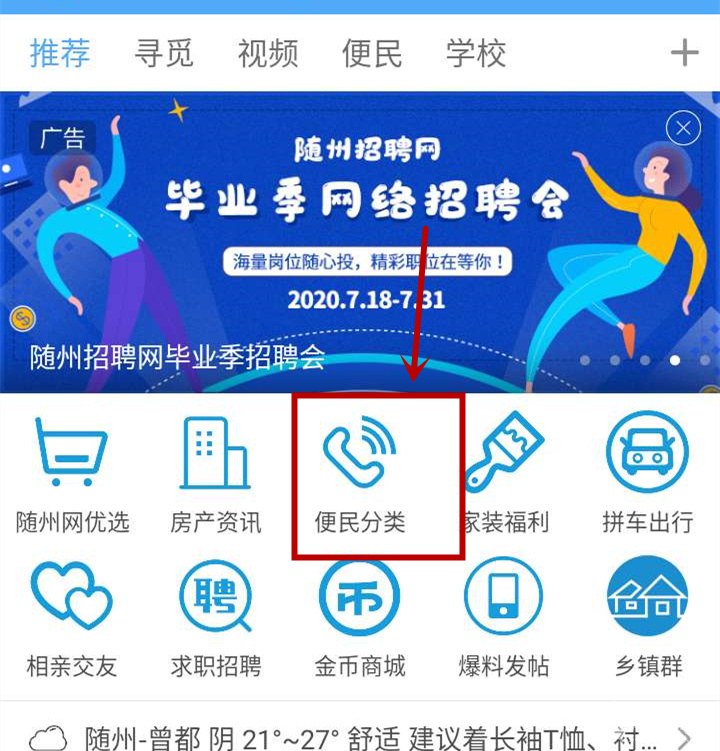The image size is (720, 751).
Task: Switch to the 寻觅 tab
Action: pyautogui.click(x=163, y=52)
